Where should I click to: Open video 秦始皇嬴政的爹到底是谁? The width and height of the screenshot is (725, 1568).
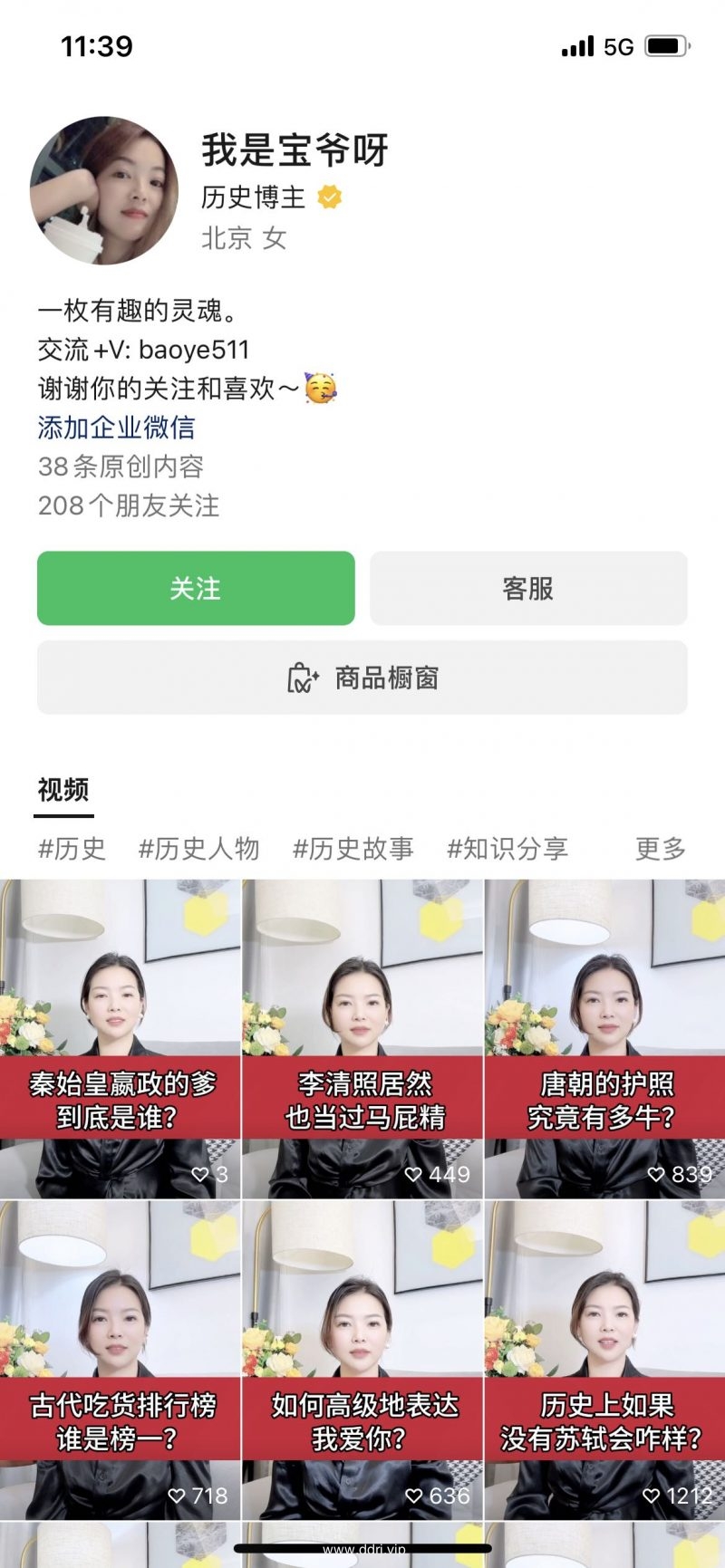[120, 1037]
